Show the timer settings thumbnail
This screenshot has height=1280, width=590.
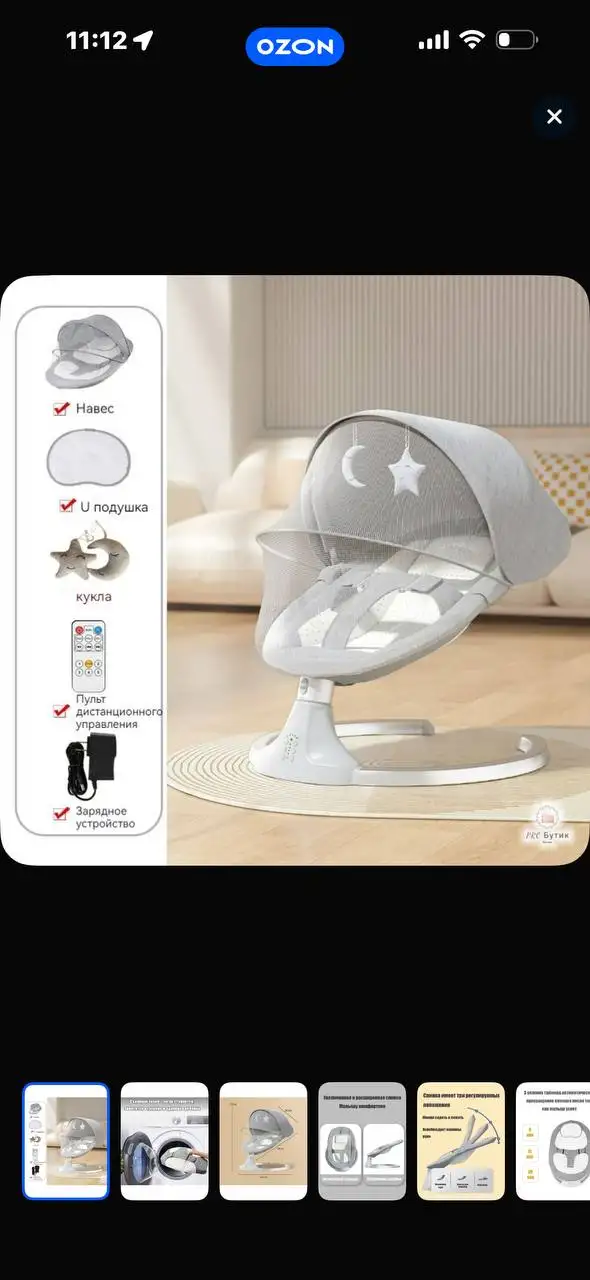pos(553,1141)
